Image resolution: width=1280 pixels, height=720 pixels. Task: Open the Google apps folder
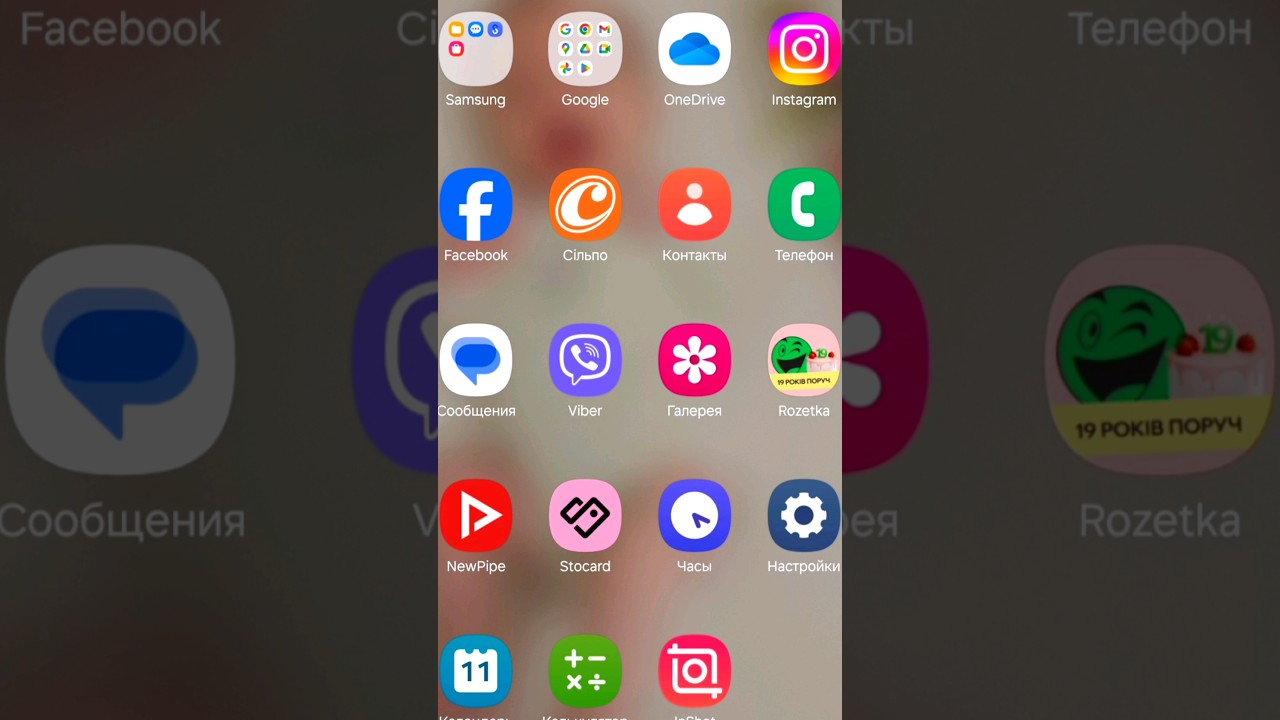[x=585, y=49]
